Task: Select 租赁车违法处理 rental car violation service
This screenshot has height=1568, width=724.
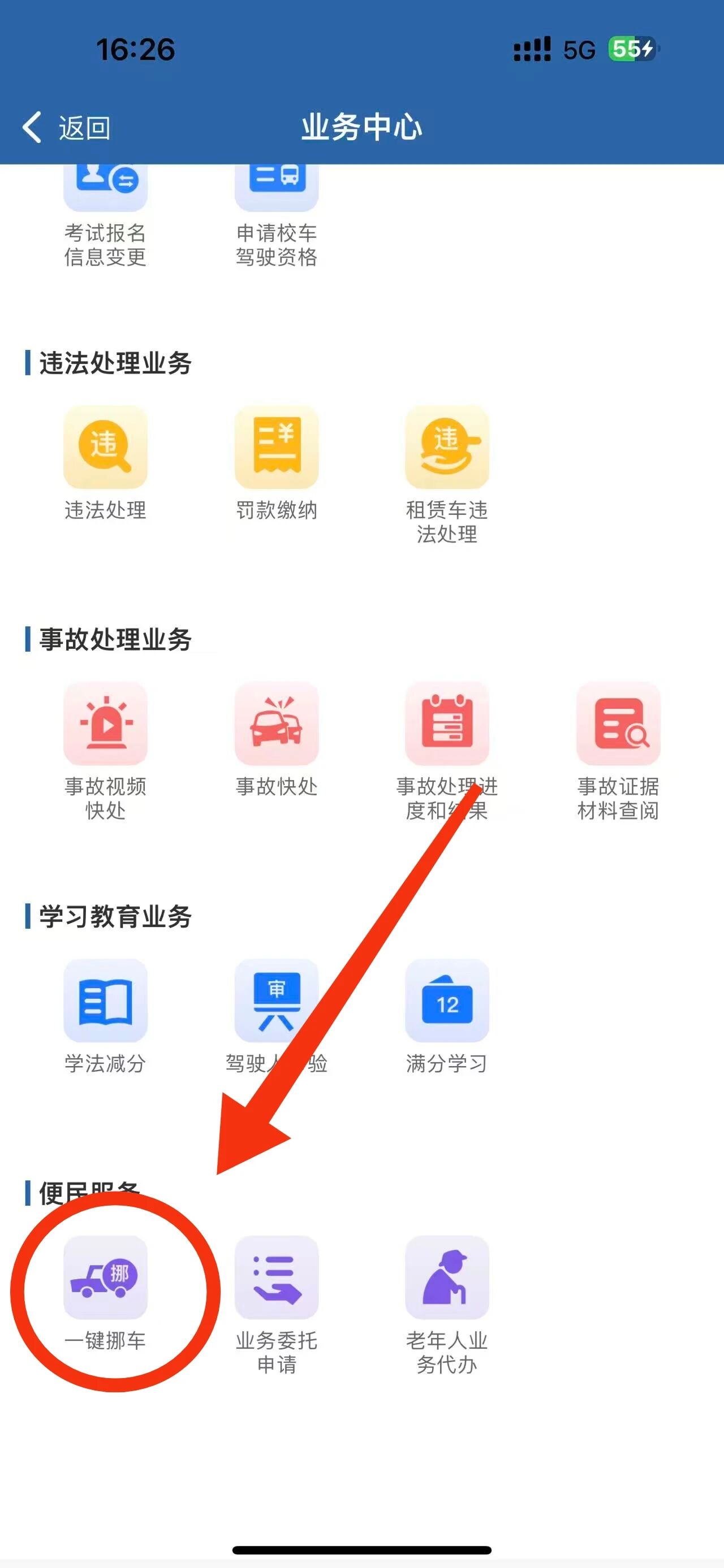Action: pyautogui.click(x=447, y=447)
